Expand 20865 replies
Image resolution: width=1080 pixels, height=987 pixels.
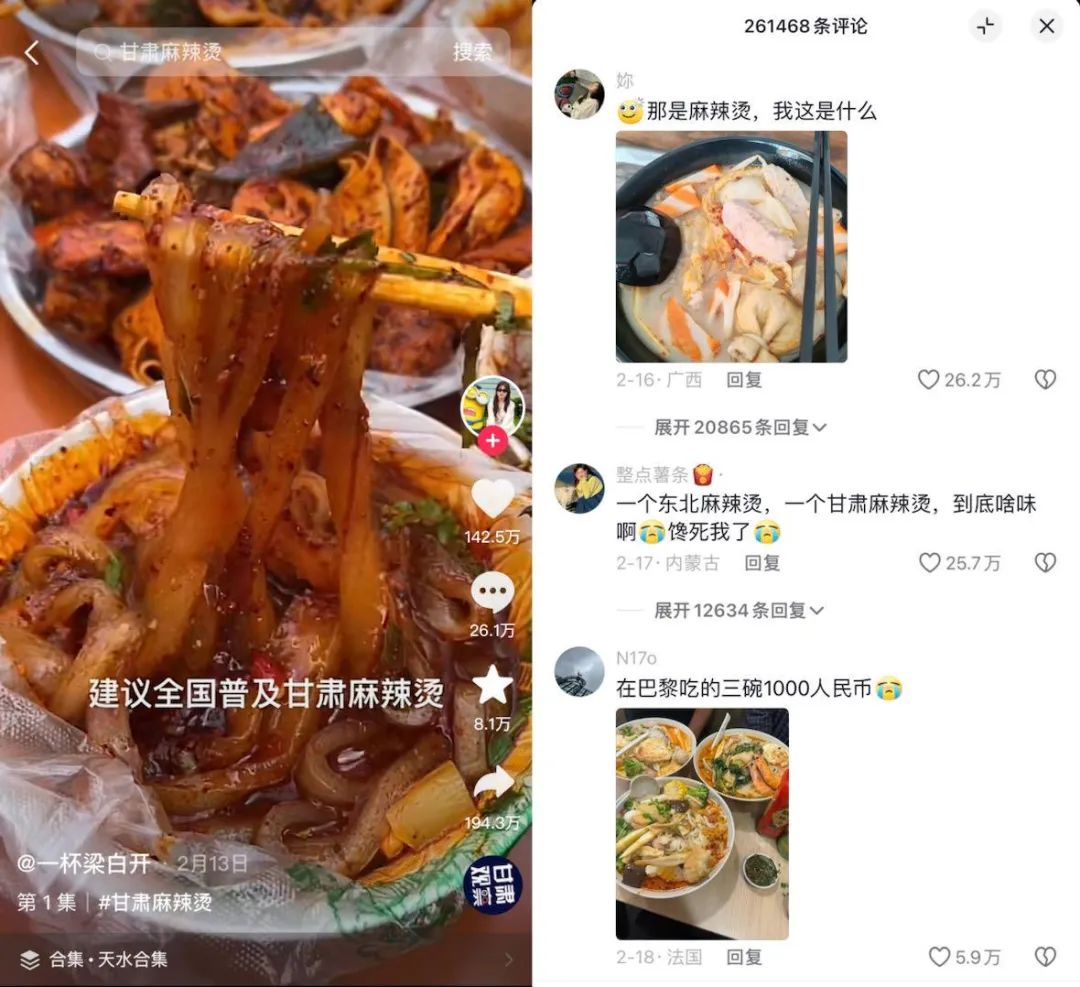pos(740,427)
